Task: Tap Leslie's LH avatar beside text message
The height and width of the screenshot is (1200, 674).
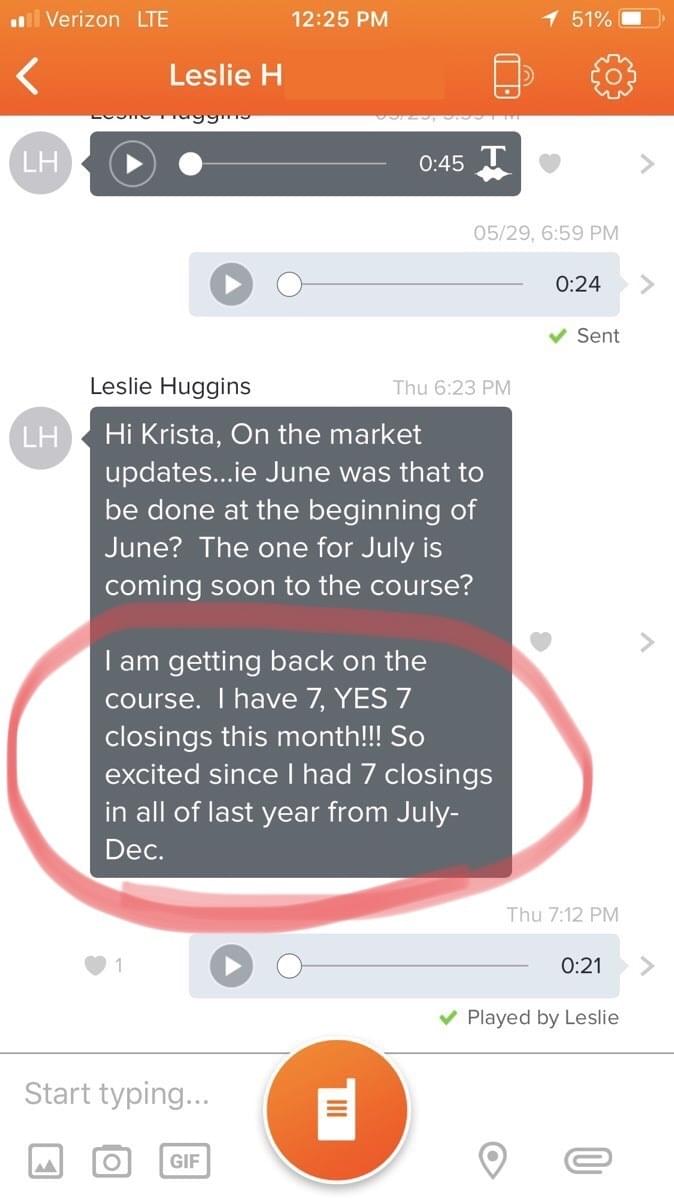Action: [40, 438]
